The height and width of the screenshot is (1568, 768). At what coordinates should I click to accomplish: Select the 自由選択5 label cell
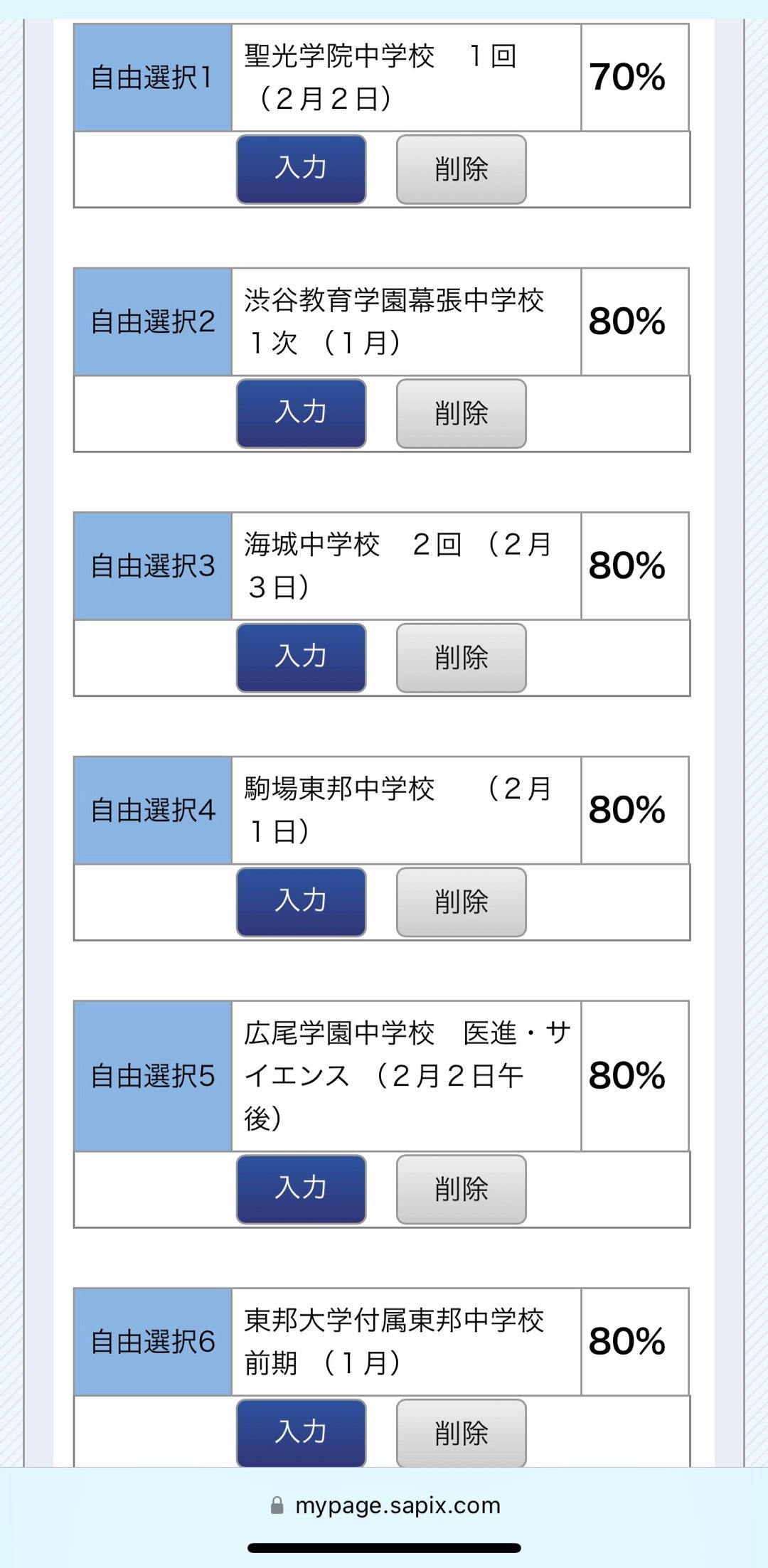[x=152, y=1077]
